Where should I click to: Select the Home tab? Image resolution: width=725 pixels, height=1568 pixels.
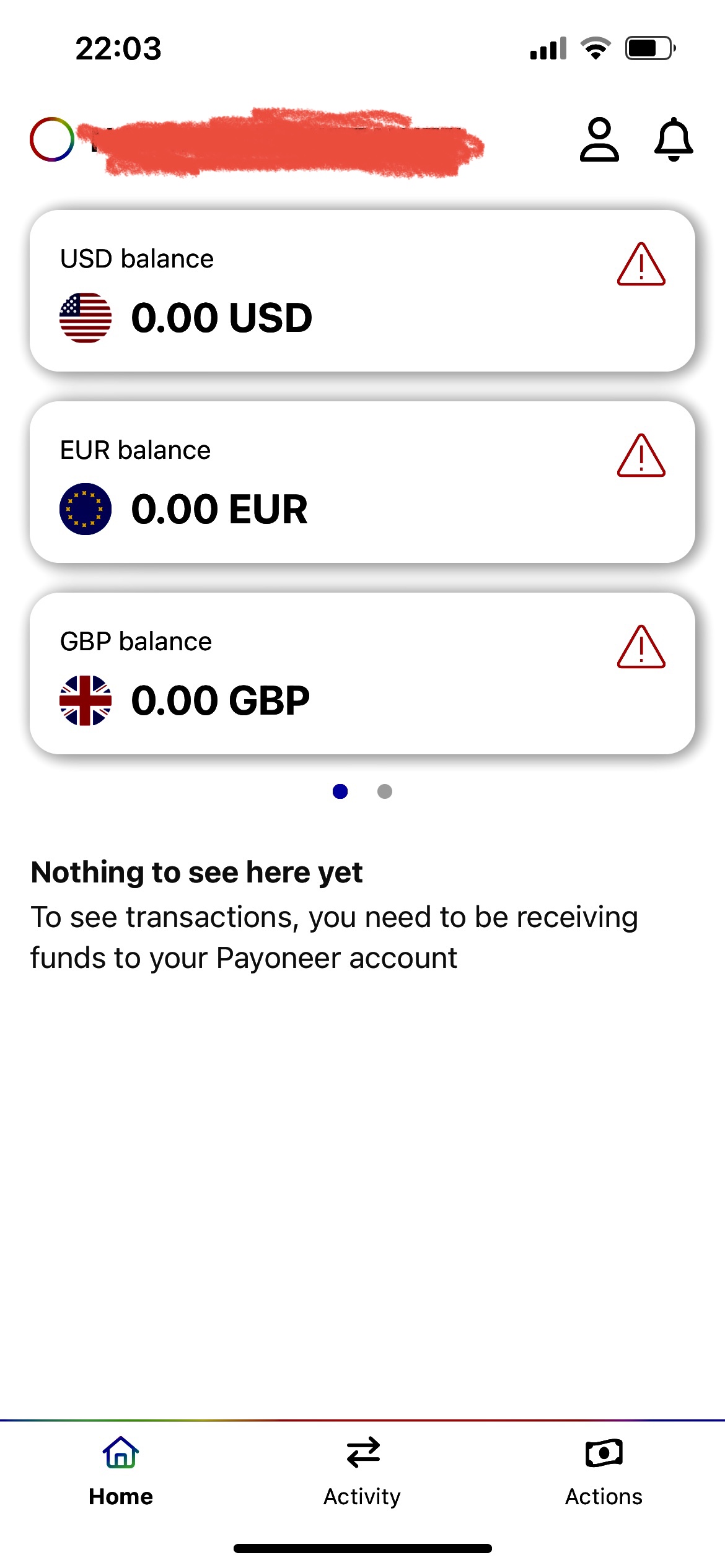pyautogui.click(x=121, y=1471)
